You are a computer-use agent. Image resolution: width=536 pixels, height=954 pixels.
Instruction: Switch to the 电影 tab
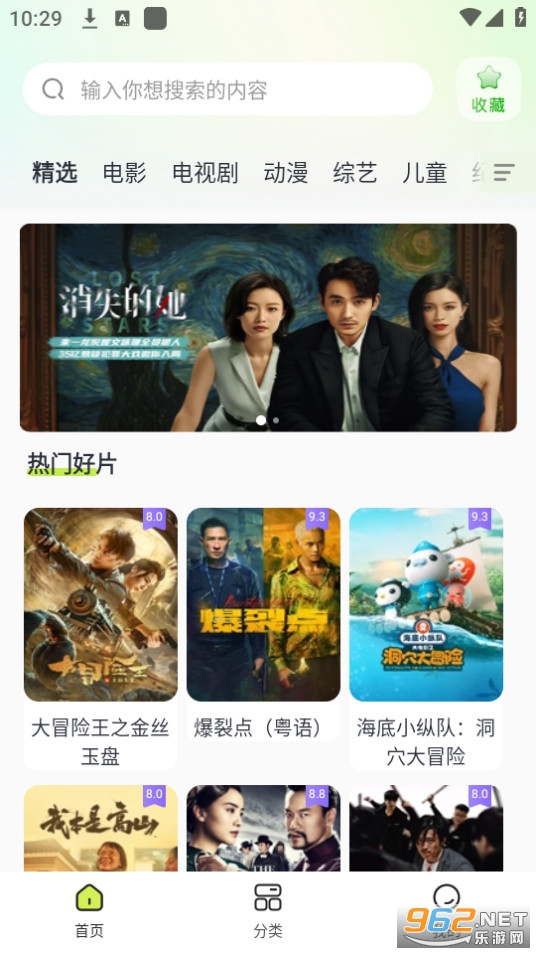pos(124,173)
